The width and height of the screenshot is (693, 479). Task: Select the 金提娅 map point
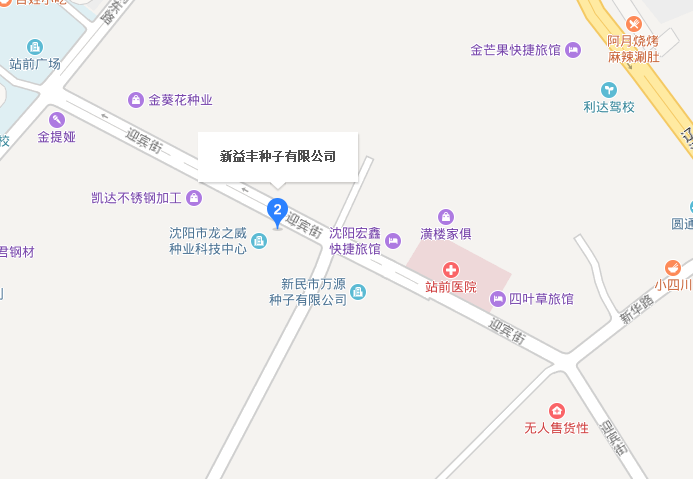[x=56, y=120]
